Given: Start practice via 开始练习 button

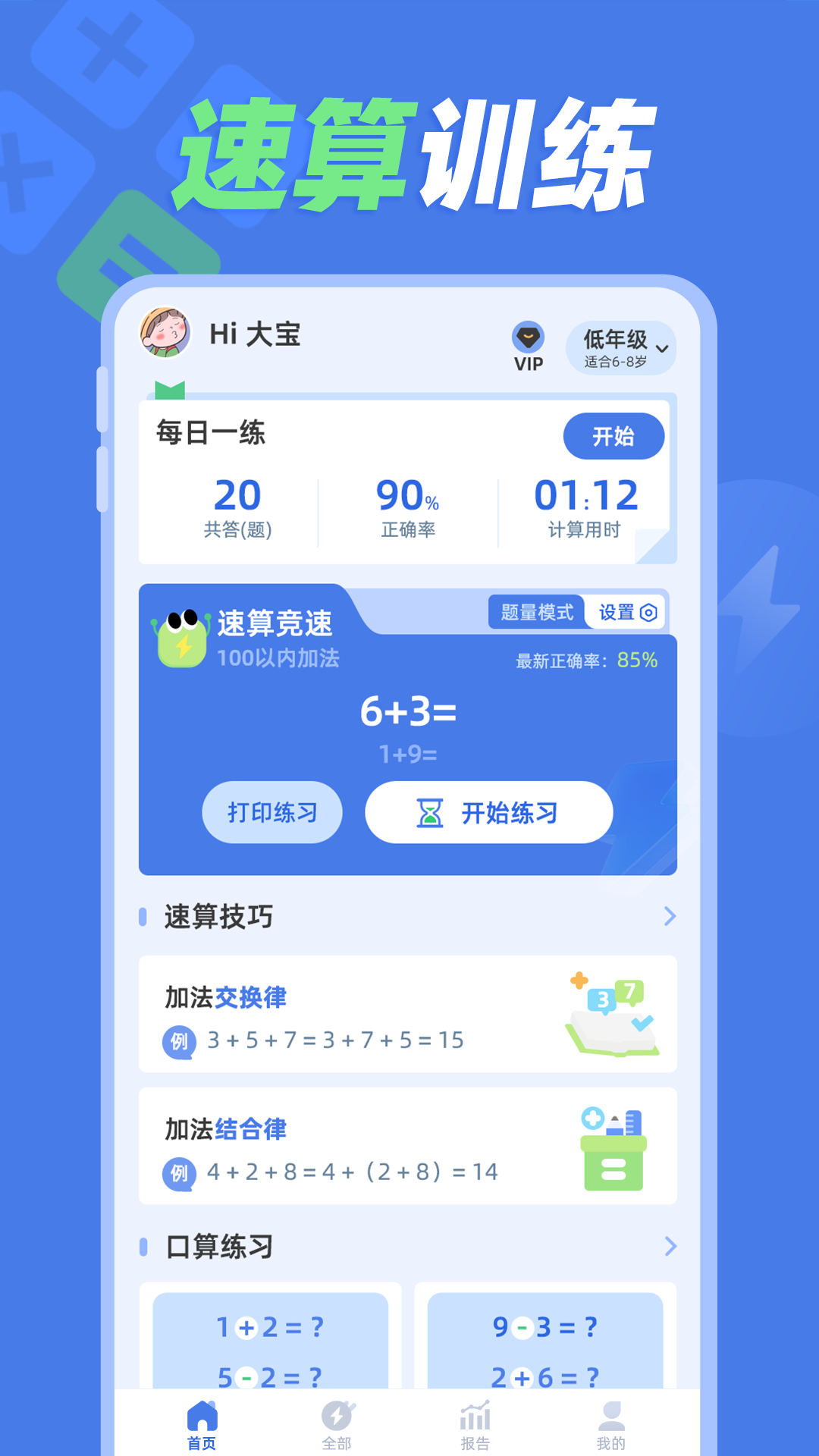Looking at the screenshot, I should tap(488, 812).
